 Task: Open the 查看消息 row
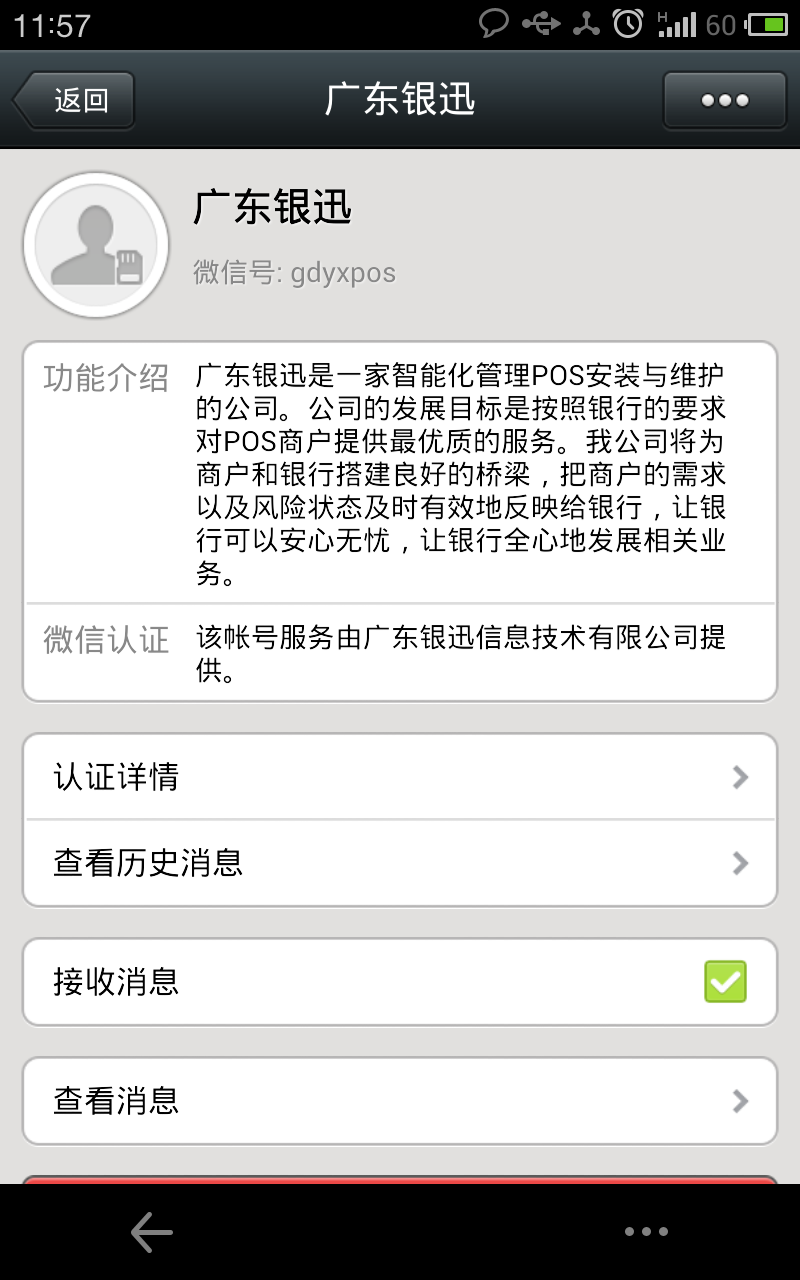(x=400, y=1101)
